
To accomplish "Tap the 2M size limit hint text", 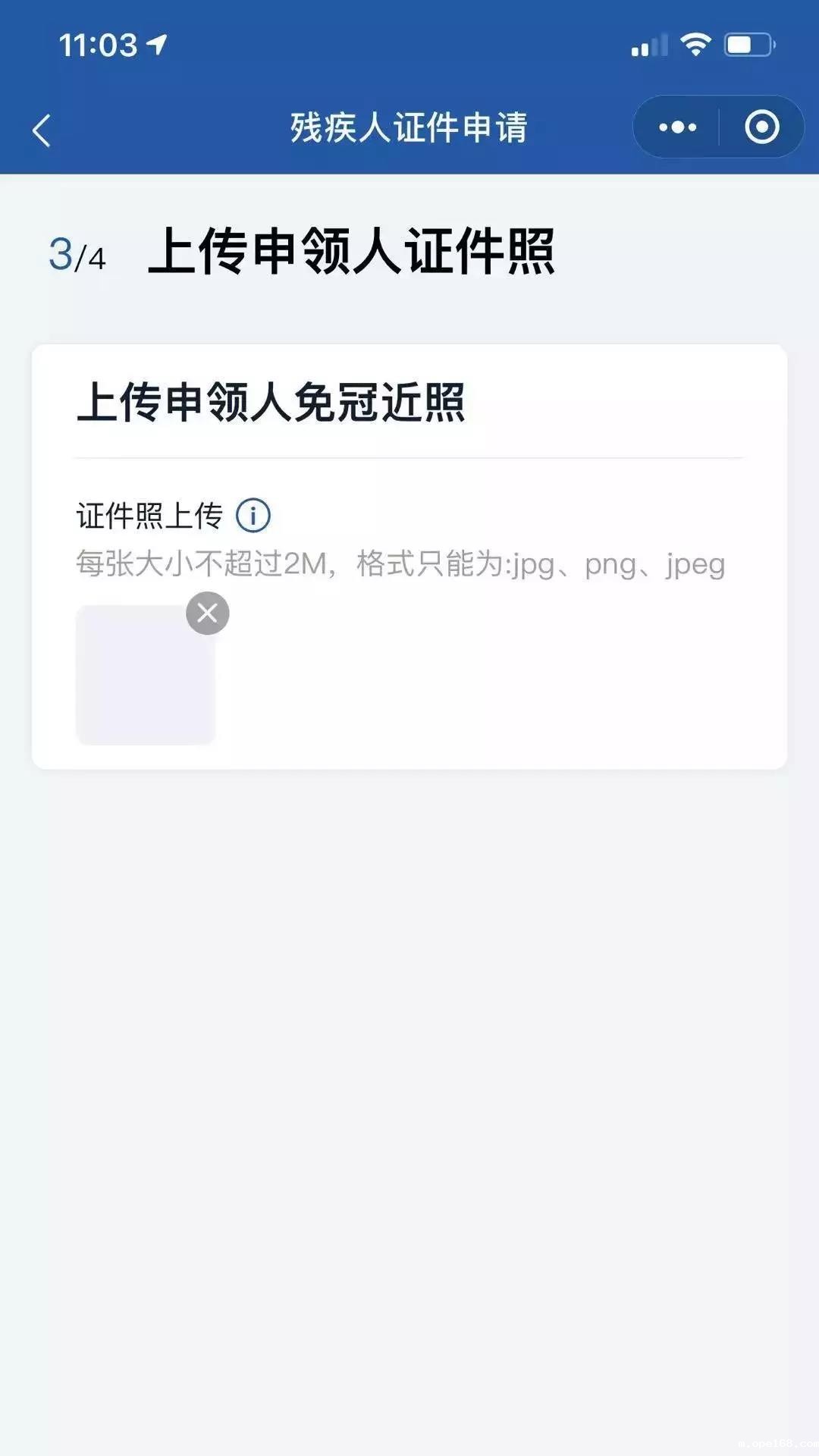I will (400, 564).
